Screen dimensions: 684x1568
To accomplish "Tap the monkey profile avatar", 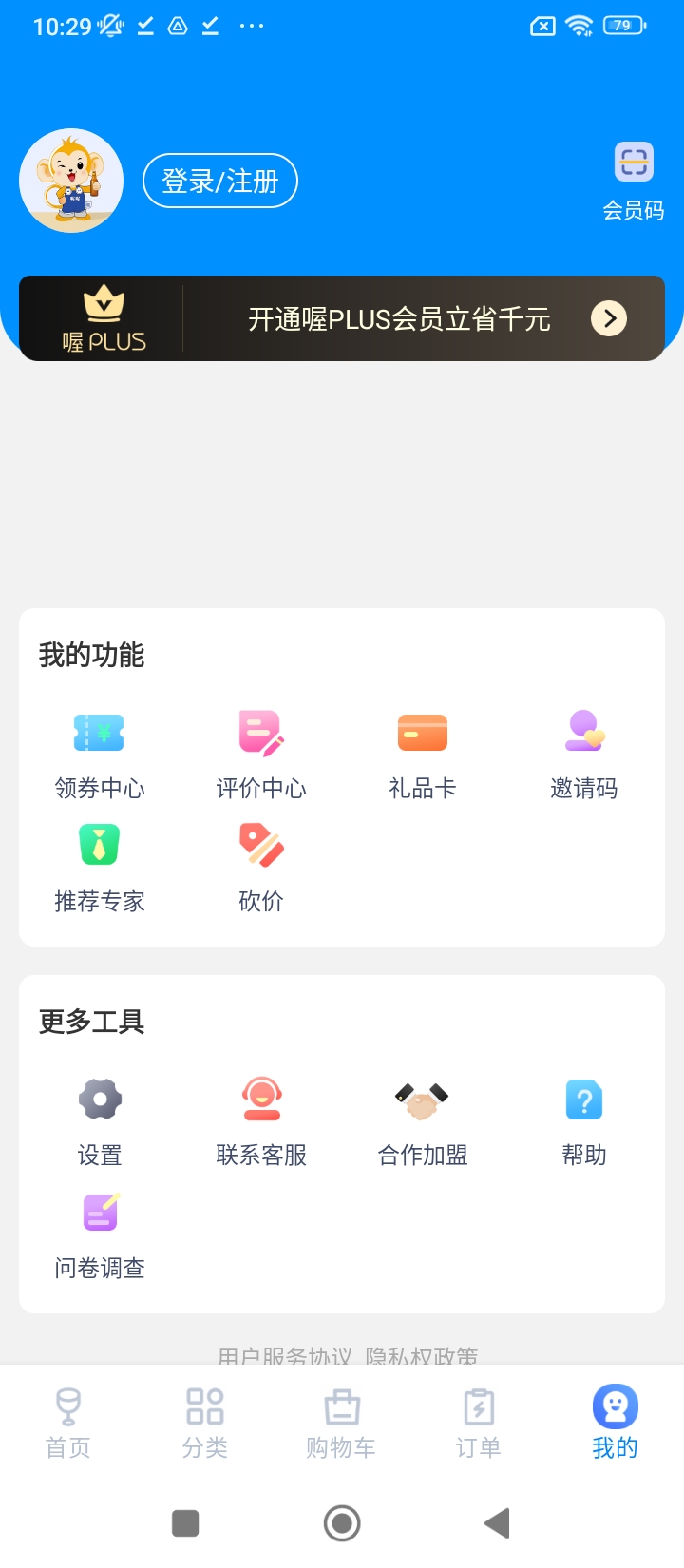I will coord(71,181).
